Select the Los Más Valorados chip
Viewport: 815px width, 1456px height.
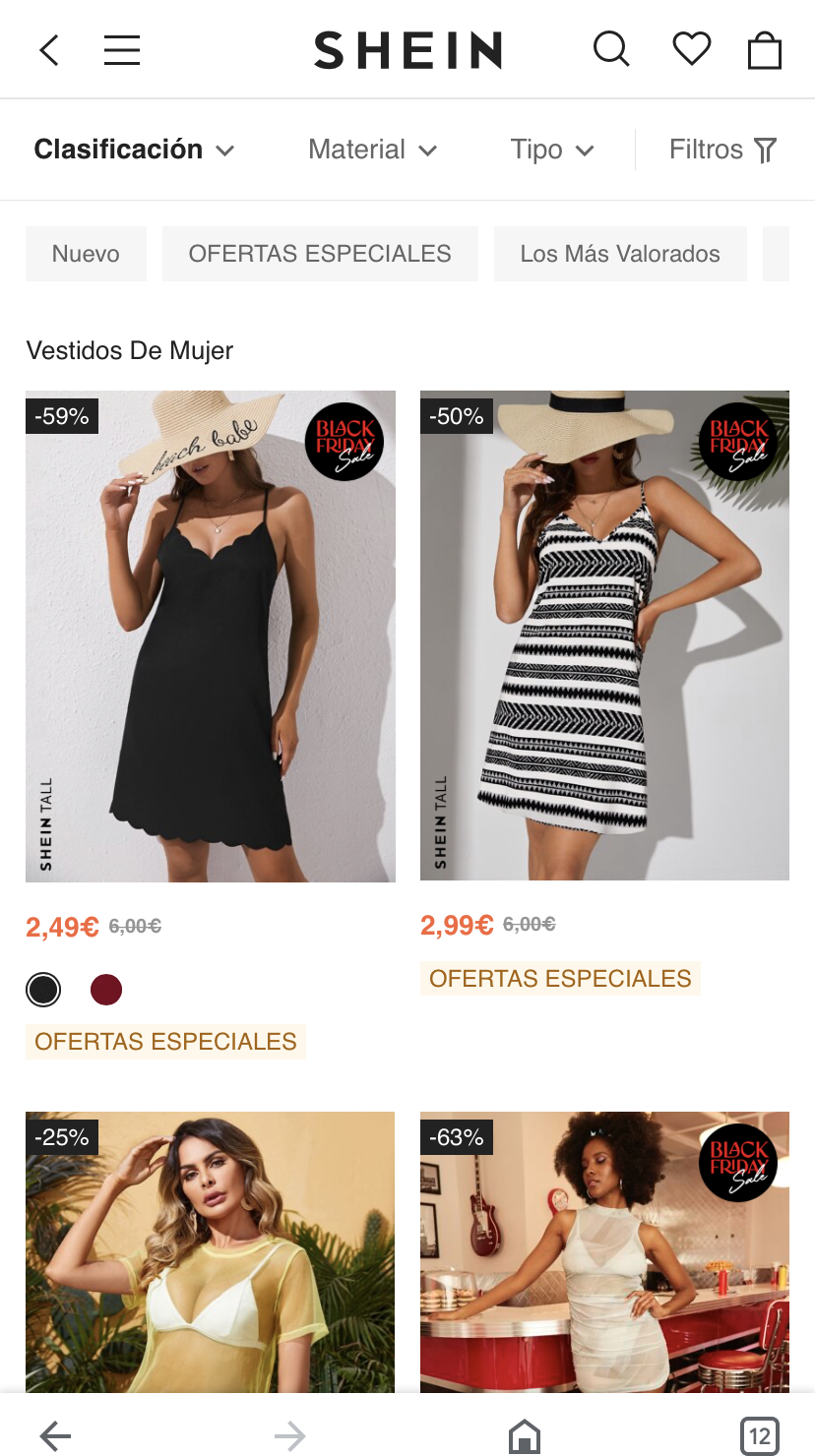[620, 254]
